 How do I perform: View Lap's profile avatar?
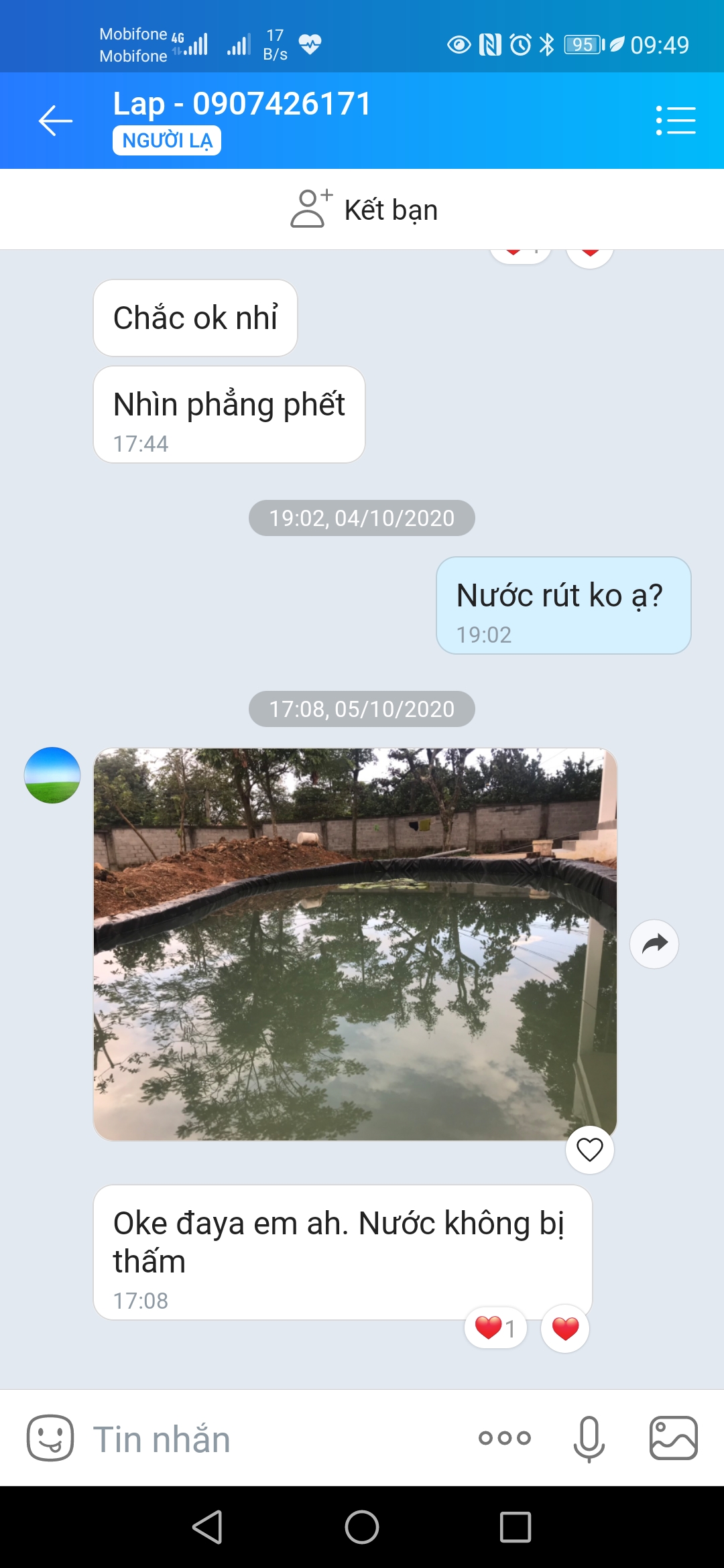52,775
